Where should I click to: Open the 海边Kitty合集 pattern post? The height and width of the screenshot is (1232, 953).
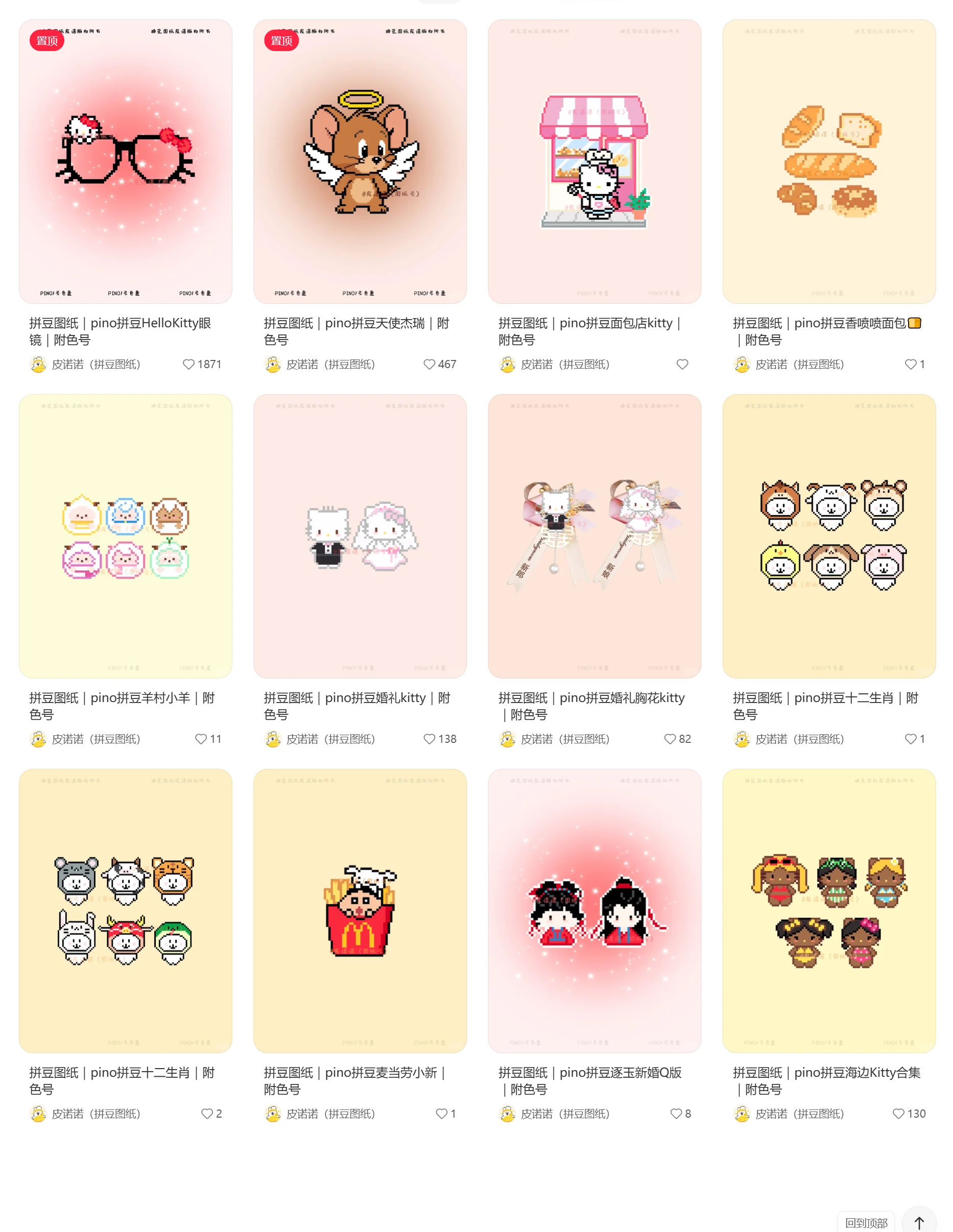829,910
